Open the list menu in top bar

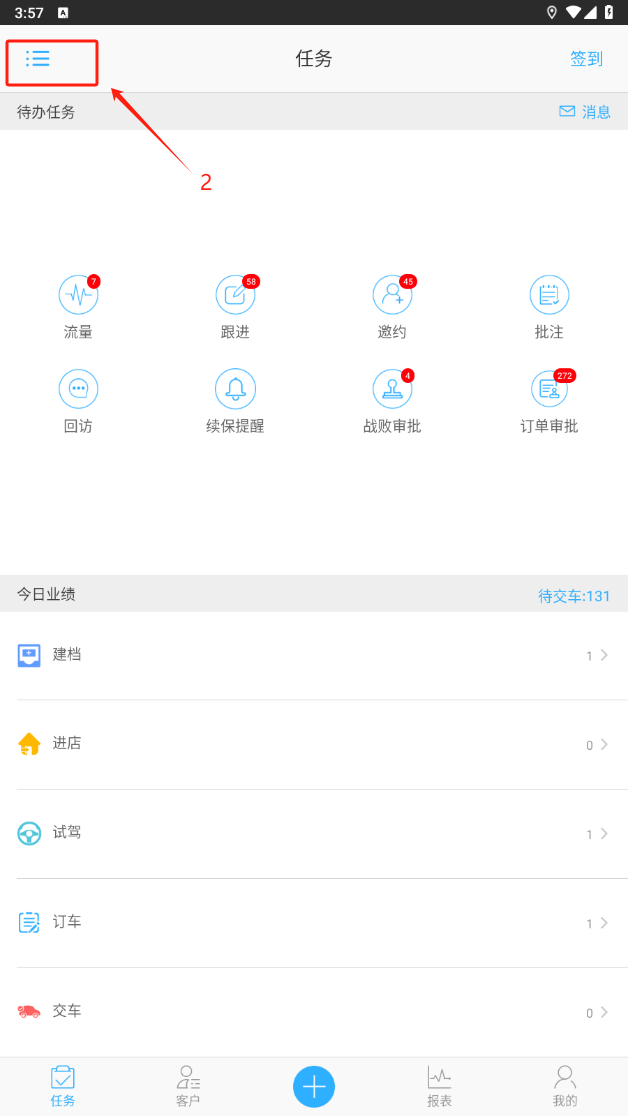point(38,59)
